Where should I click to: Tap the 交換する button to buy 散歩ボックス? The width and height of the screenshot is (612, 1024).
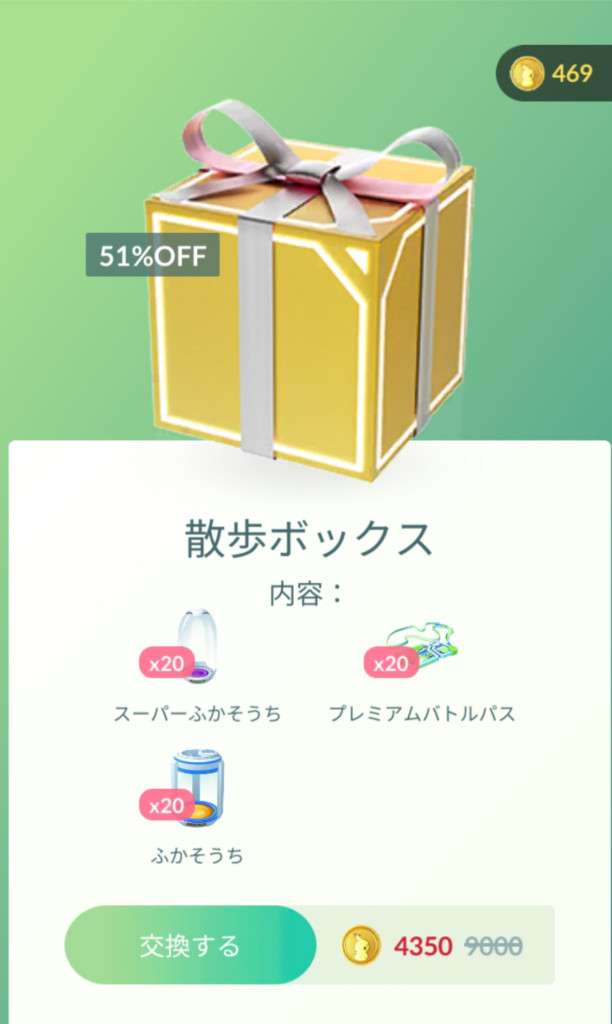click(x=190, y=945)
